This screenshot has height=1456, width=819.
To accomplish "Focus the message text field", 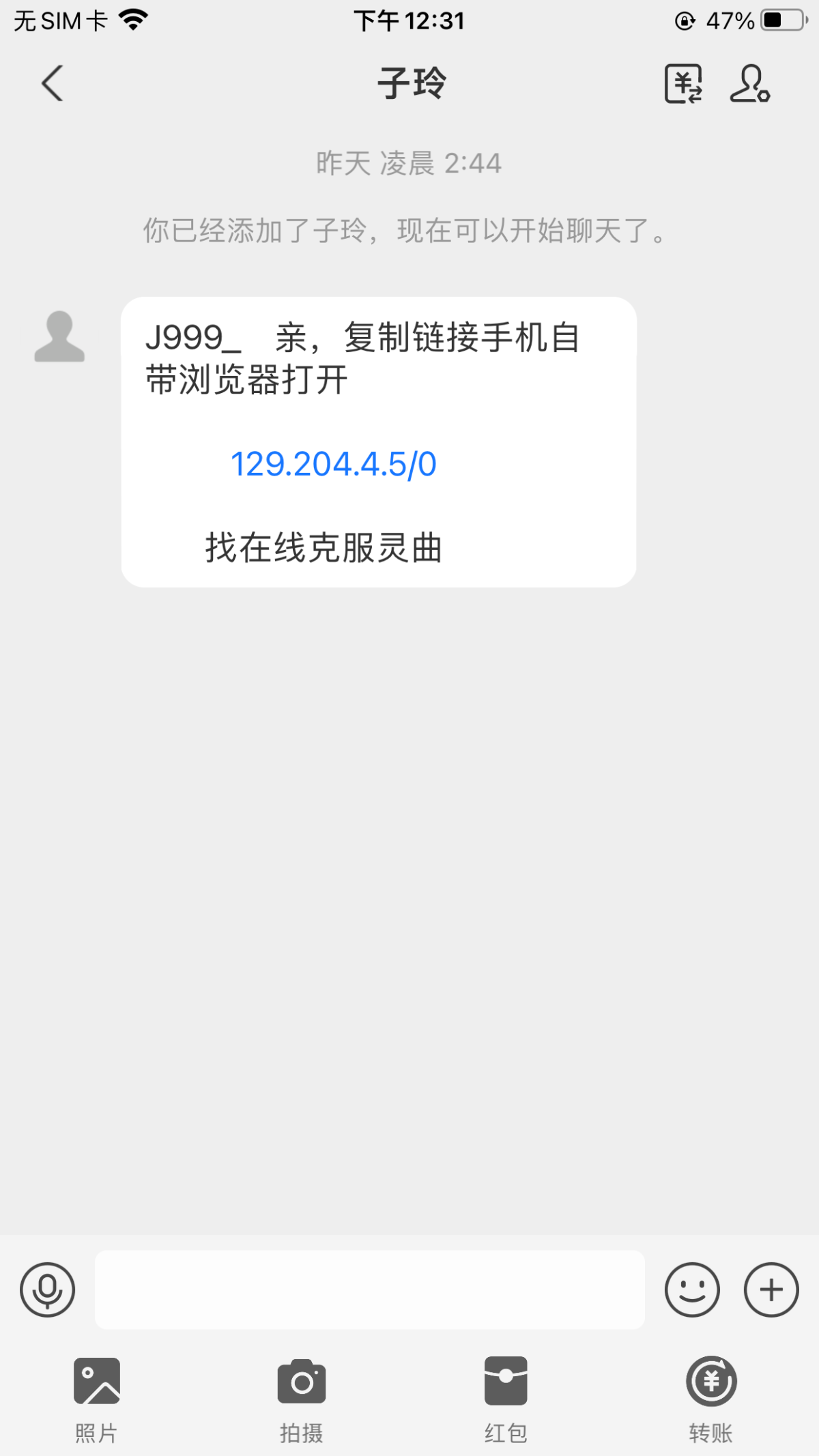I will coord(369,1290).
